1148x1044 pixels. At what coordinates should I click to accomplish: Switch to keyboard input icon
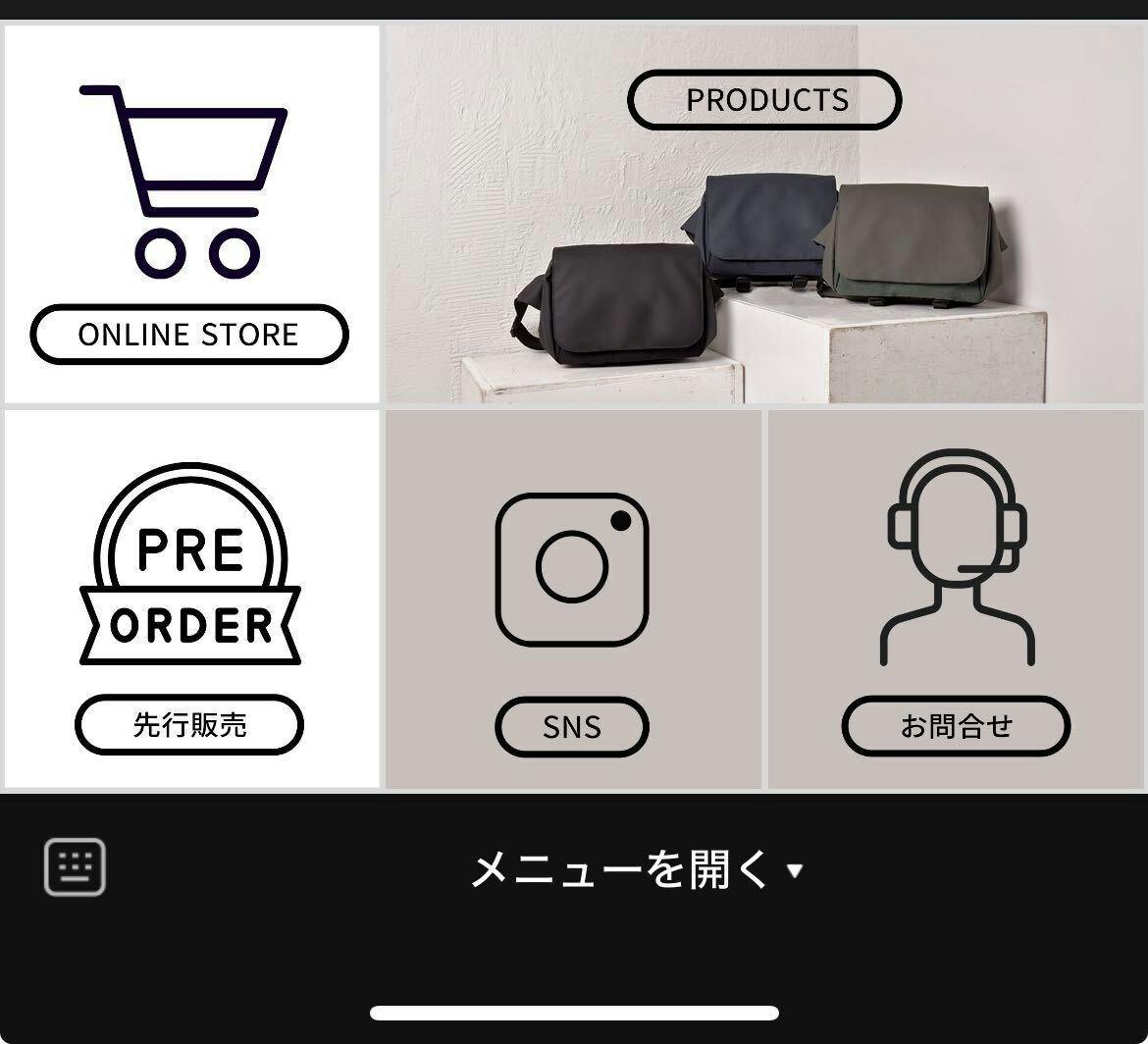[75, 867]
